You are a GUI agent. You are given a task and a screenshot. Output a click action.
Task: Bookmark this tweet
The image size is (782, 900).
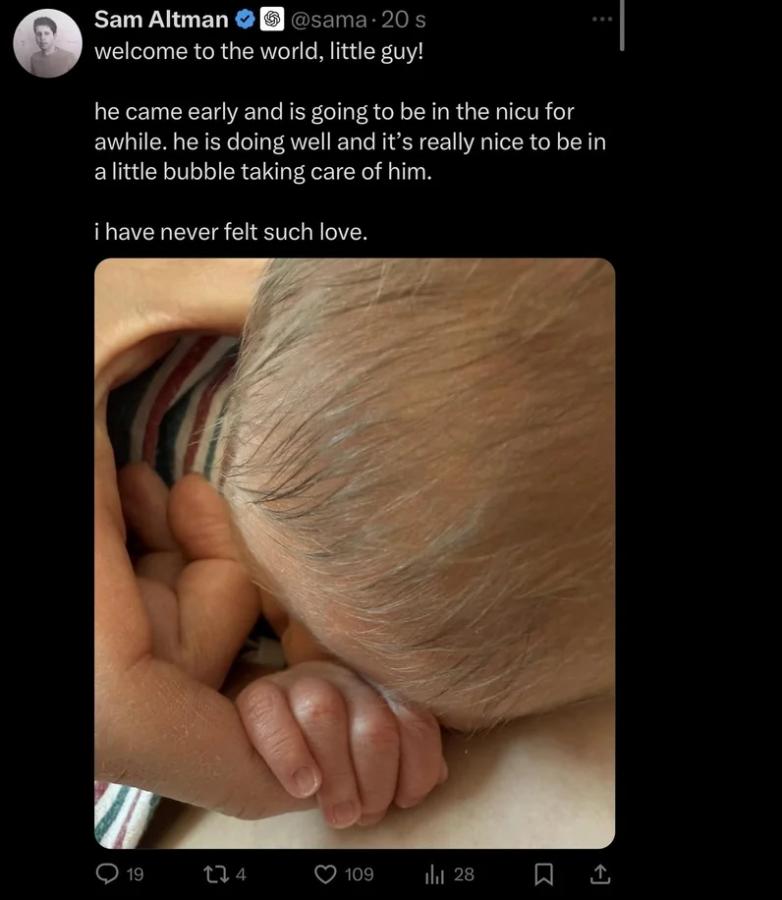[x=543, y=874]
